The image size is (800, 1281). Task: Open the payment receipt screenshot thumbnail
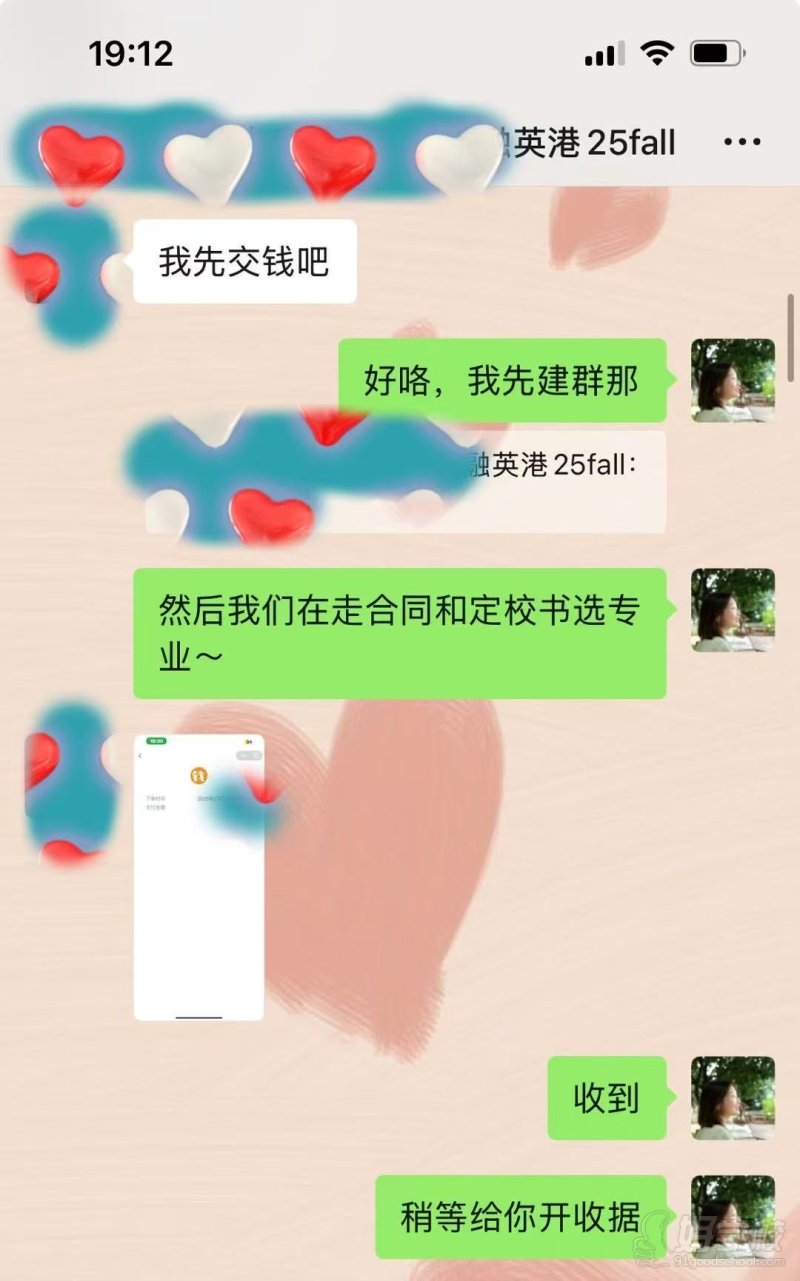[198, 880]
